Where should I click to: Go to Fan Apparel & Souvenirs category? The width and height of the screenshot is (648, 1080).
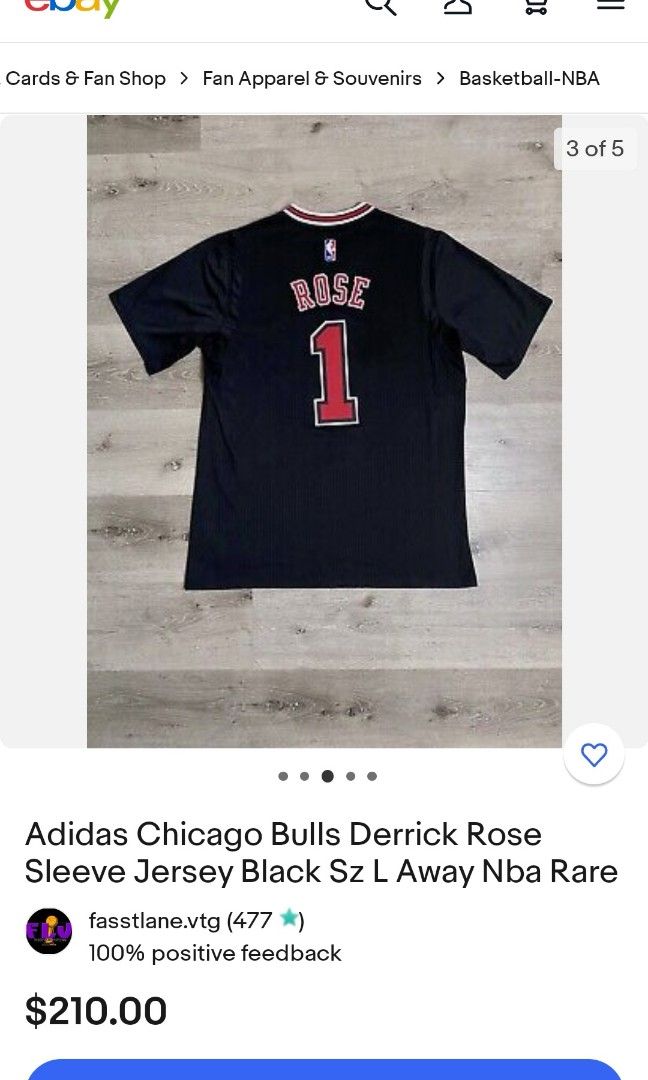click(x=312, y=79)
